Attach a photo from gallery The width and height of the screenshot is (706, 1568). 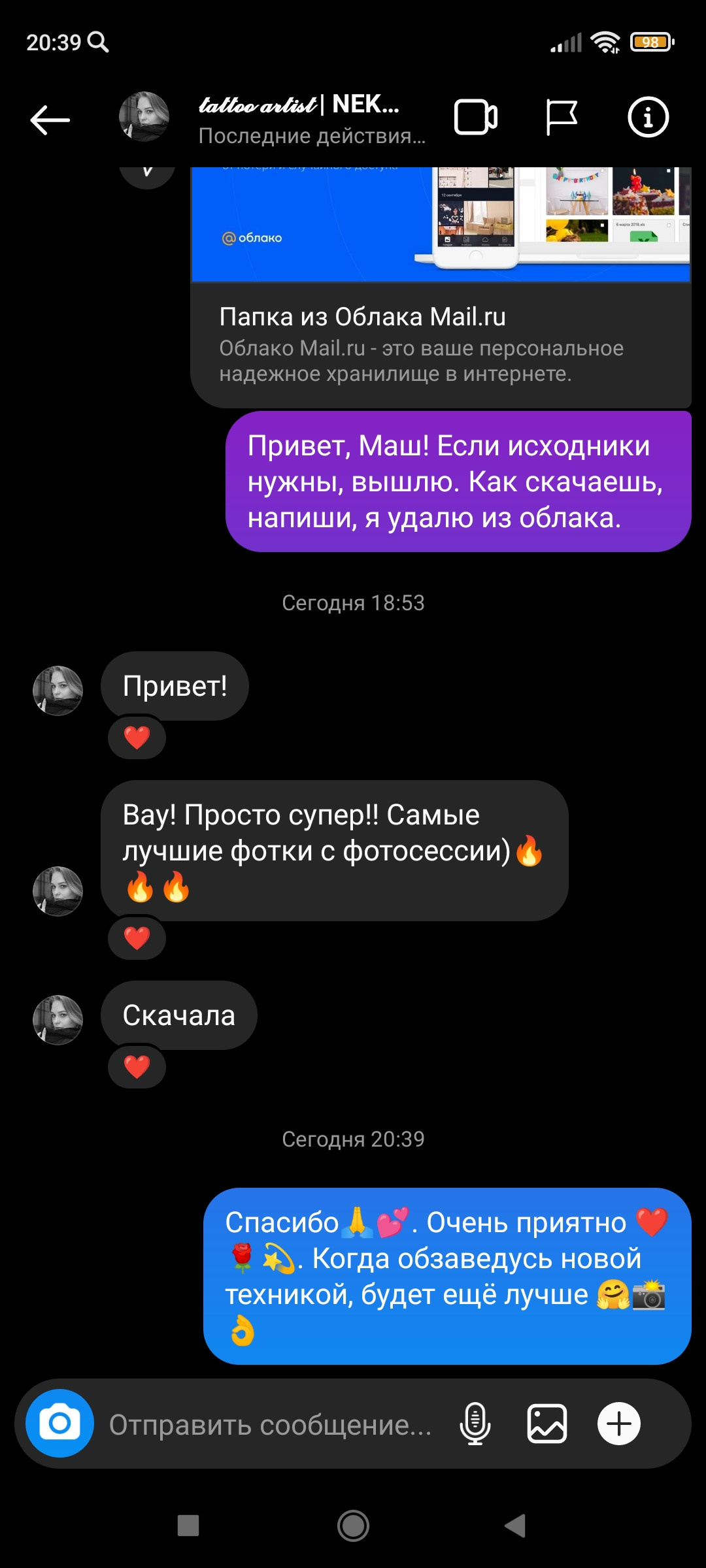click(547, 1424)
